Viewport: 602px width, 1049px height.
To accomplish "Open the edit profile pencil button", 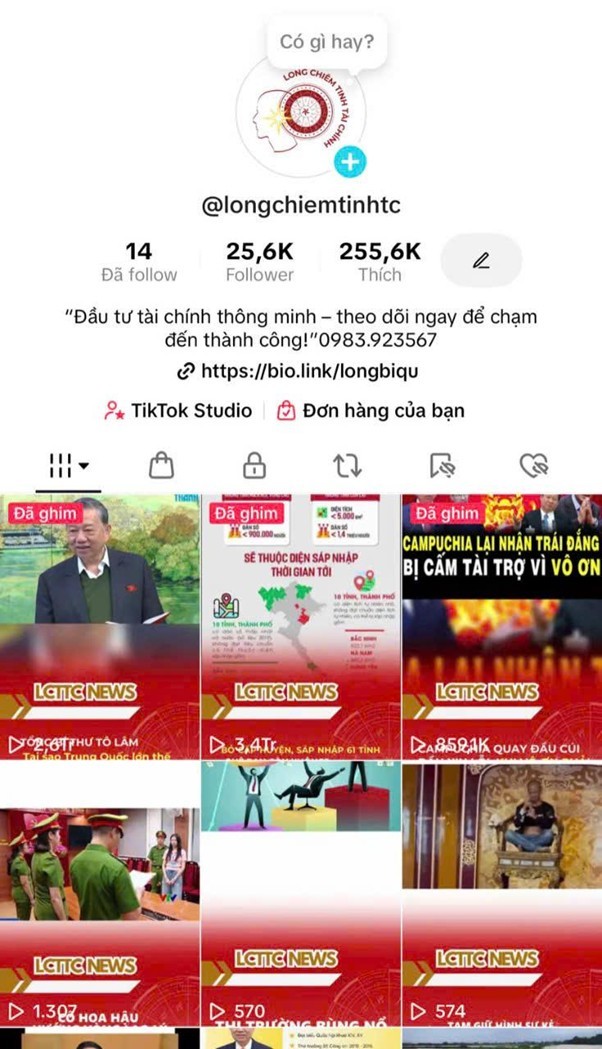I will (x=481, y=261).
